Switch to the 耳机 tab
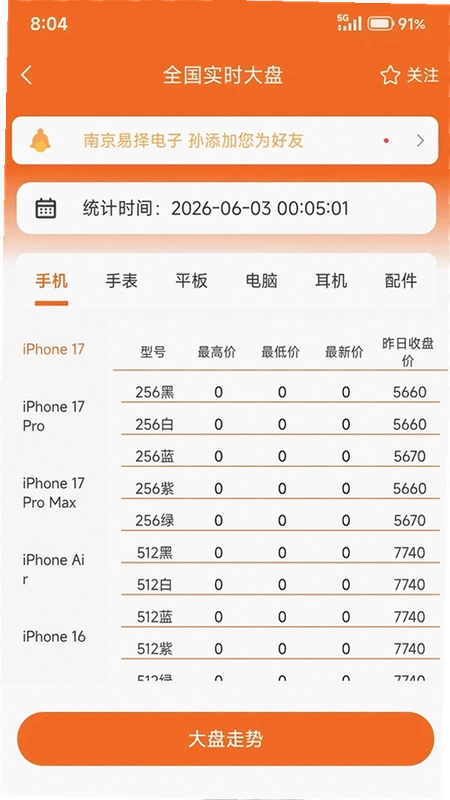This screenshot has height=800, width=450. point(331,281)
